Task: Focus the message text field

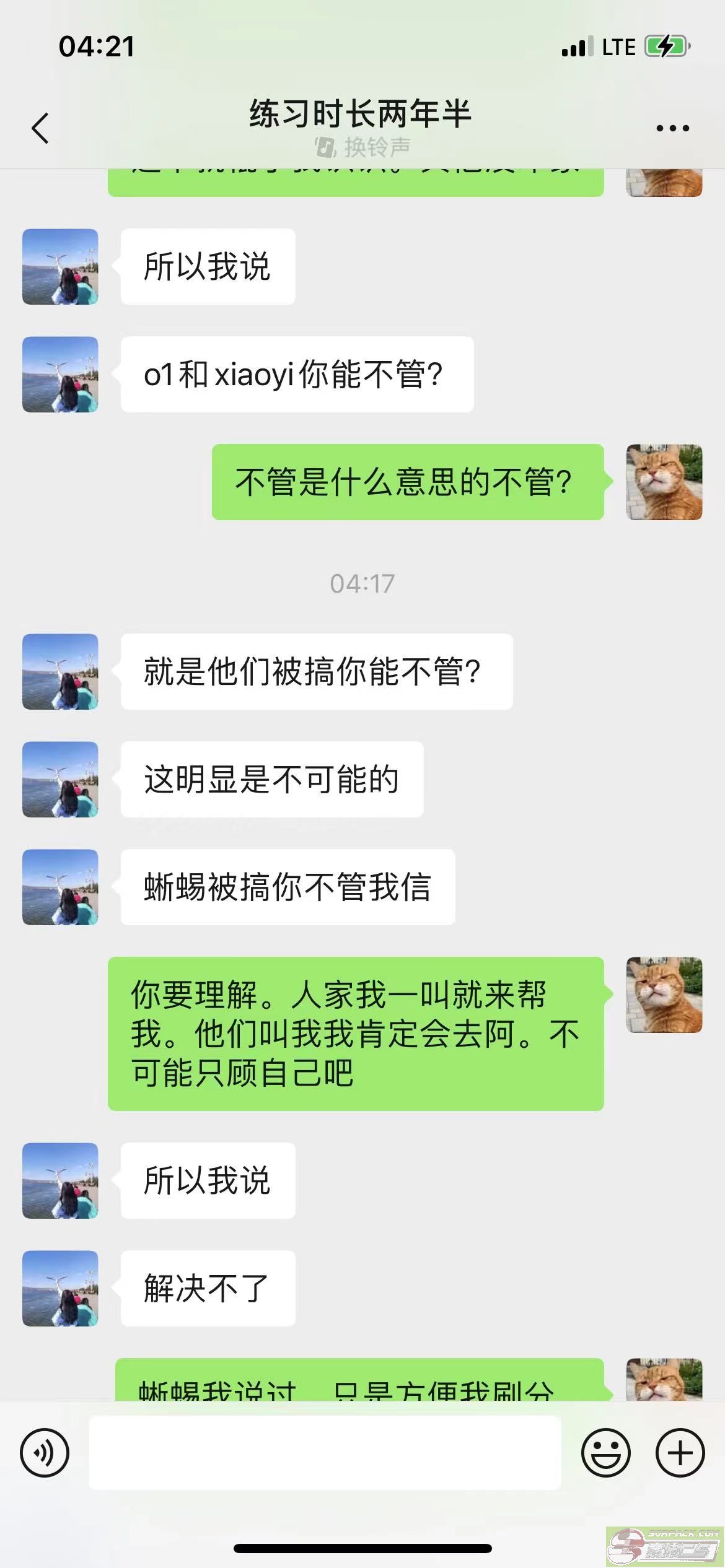Action: pyautogui.click(x=325, y=1453)
